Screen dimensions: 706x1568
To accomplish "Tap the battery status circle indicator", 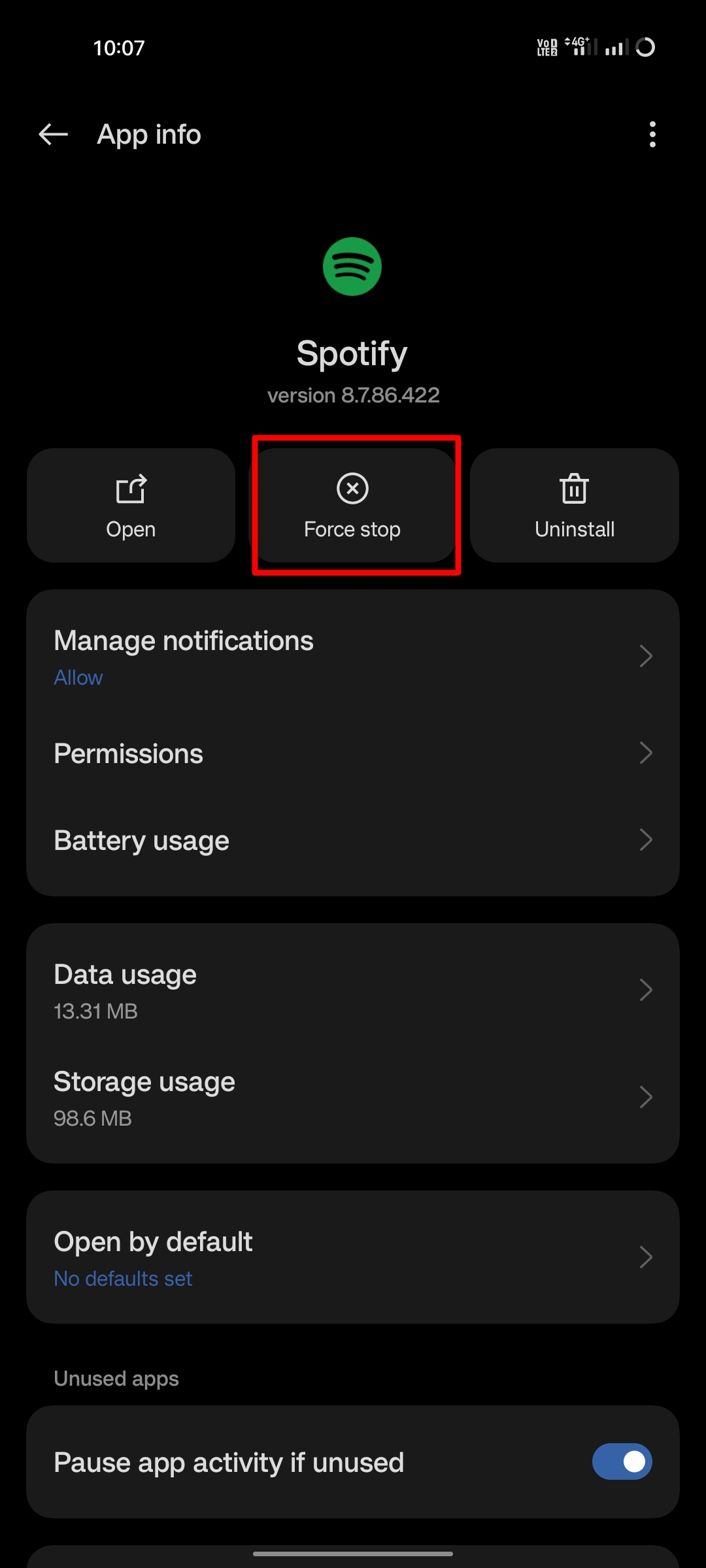I will click(x=646, y=46).
